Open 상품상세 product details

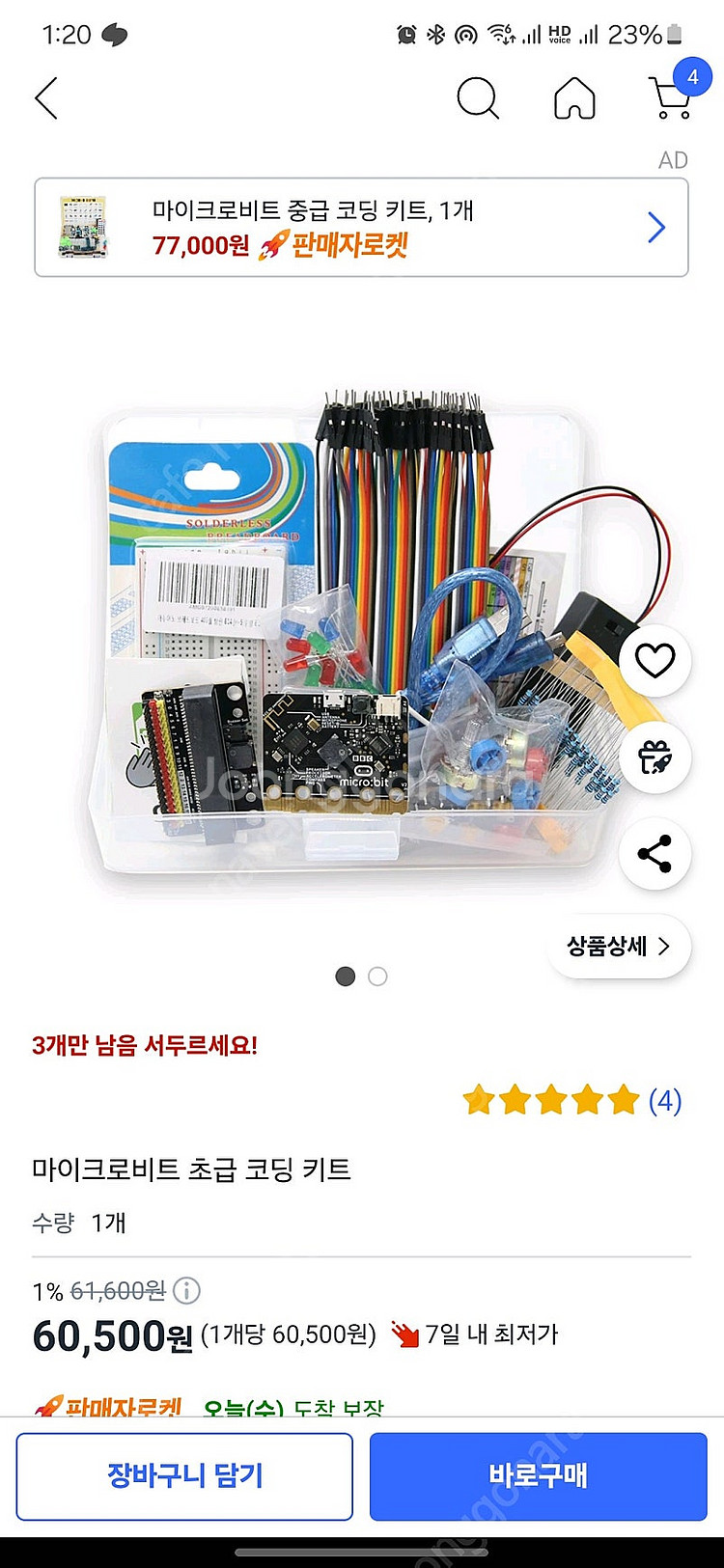pos(618,946)
